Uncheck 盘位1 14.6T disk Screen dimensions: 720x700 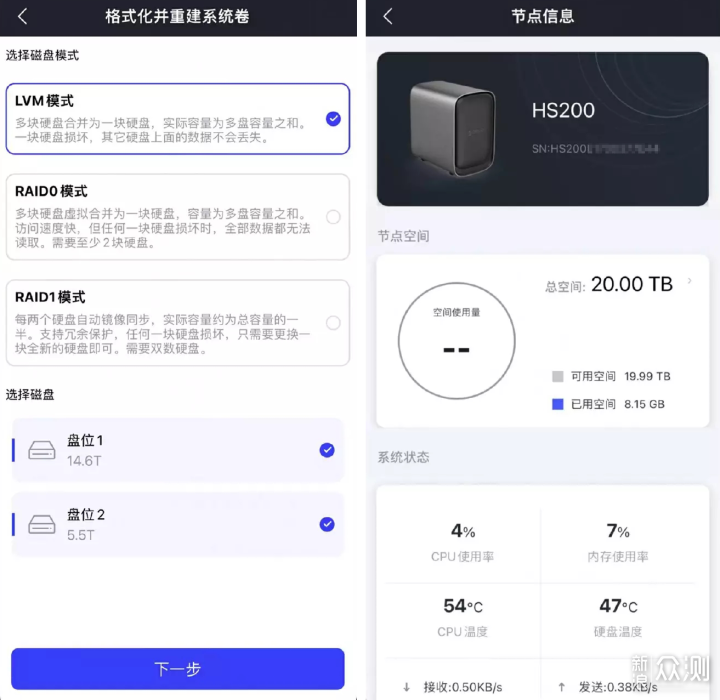coord(326,450)
